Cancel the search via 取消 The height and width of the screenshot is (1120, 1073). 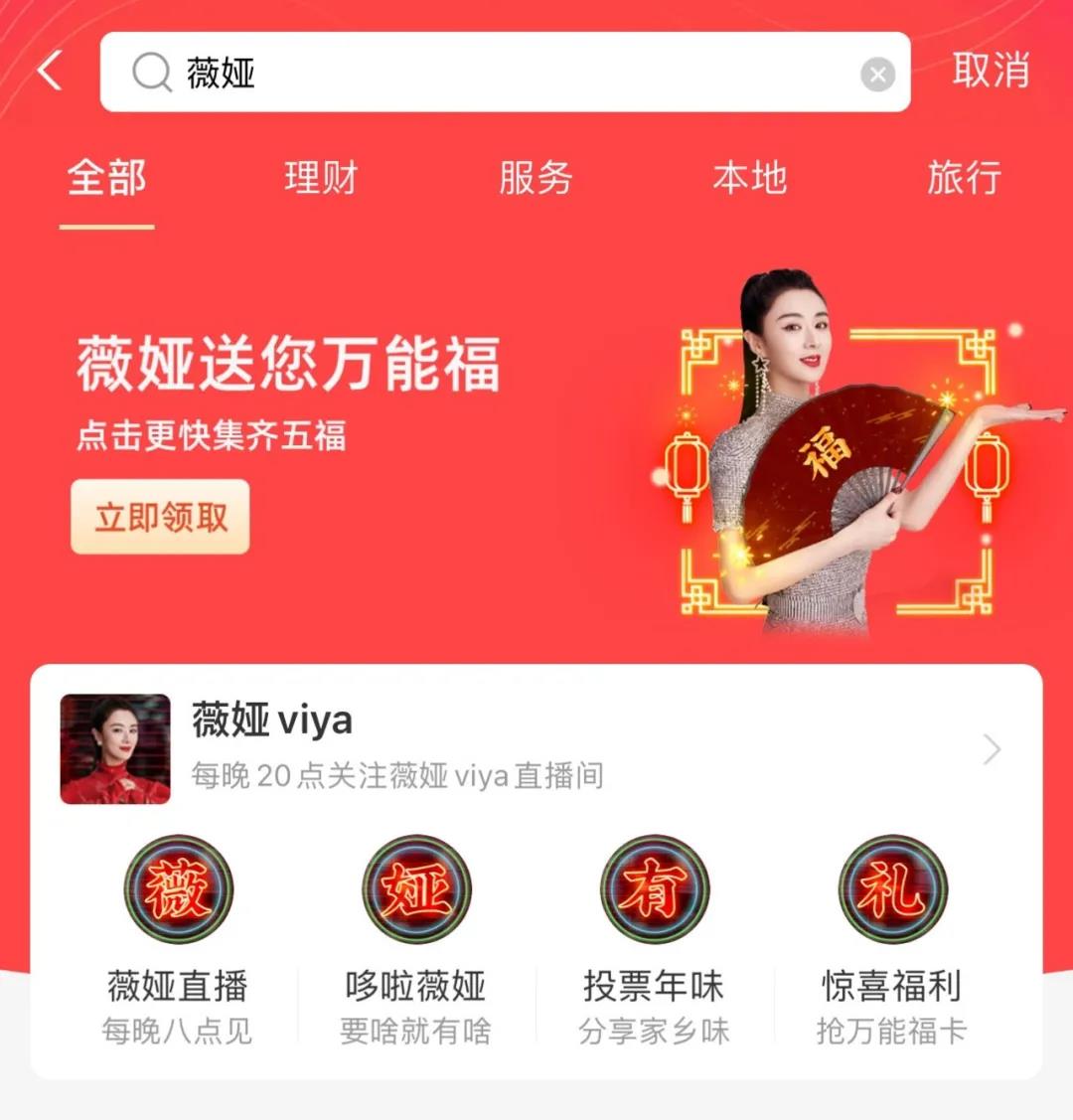(x=990, y=71)
